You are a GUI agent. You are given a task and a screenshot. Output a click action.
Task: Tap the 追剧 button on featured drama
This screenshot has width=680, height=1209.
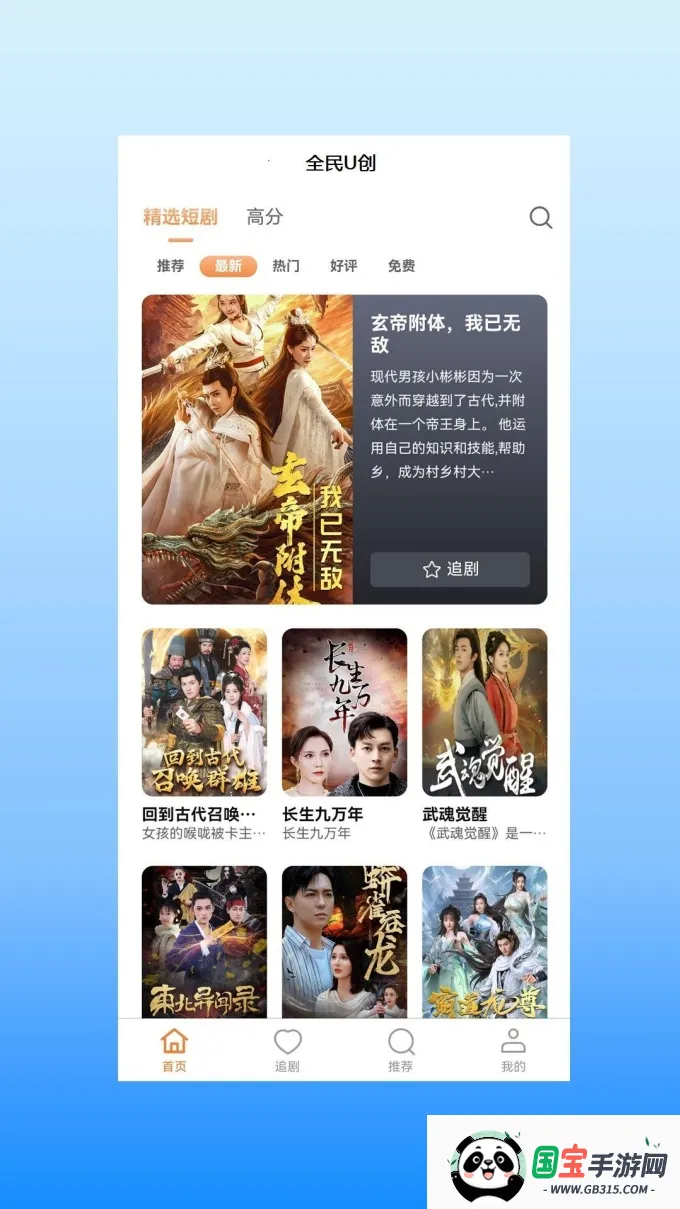(x=450, y=569)
